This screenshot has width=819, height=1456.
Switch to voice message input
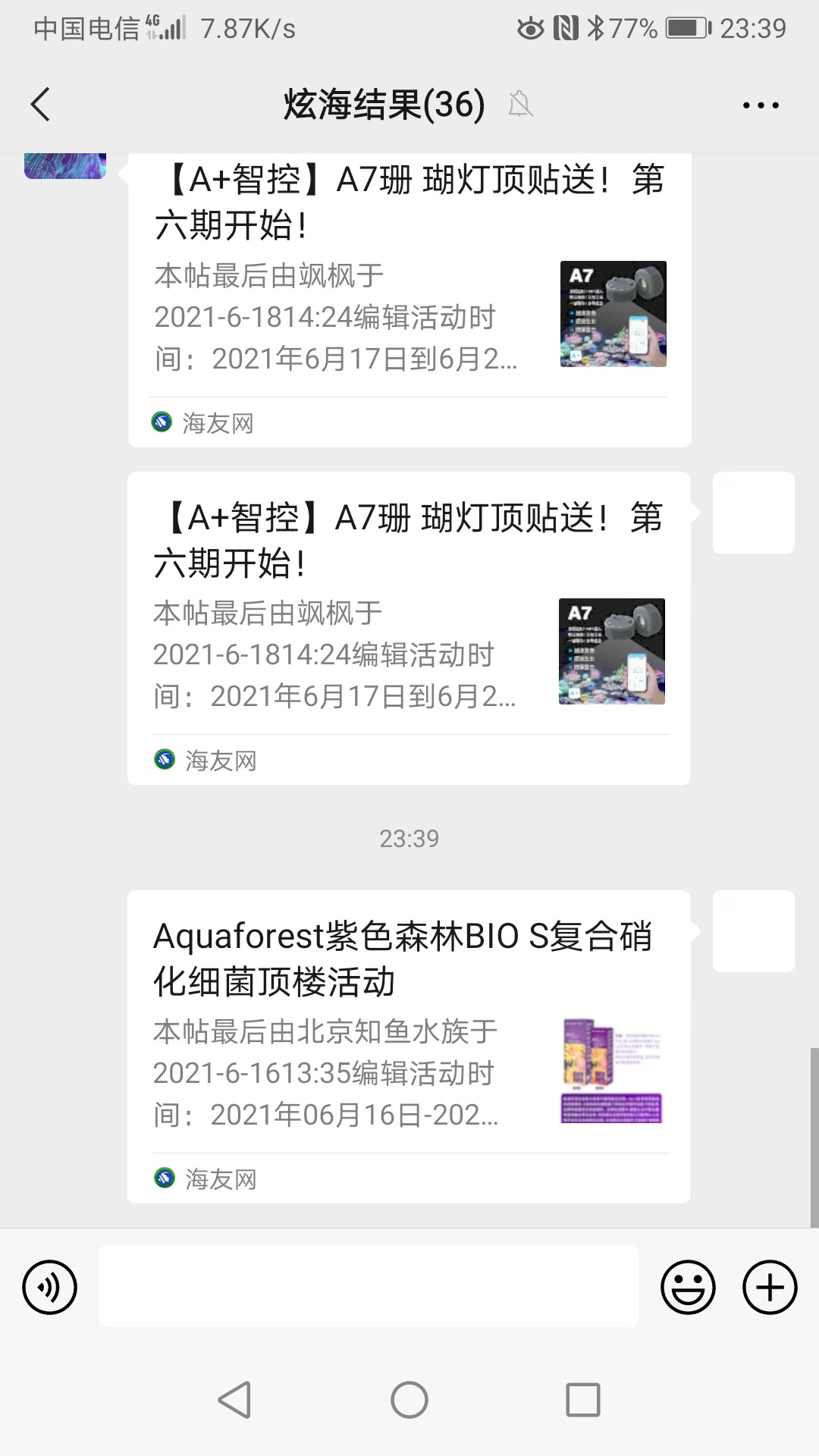pos(50,1287)
